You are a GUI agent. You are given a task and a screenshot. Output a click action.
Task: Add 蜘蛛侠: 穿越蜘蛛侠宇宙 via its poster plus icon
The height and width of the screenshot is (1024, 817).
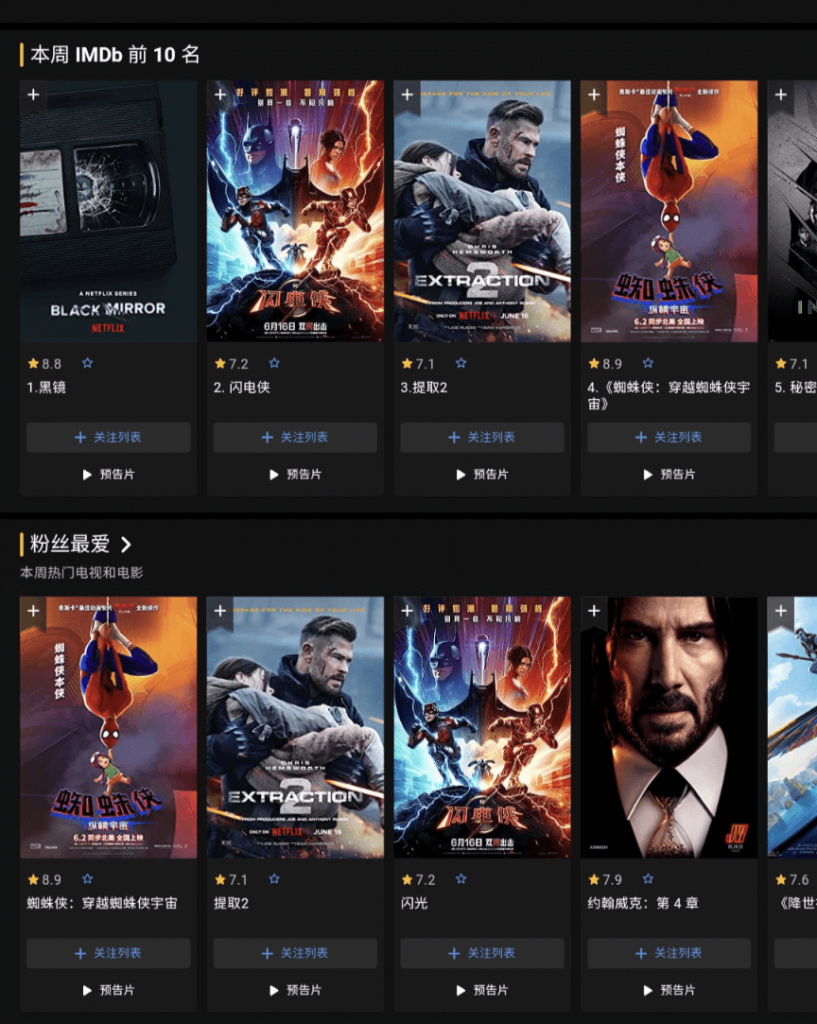click(595, 93)
